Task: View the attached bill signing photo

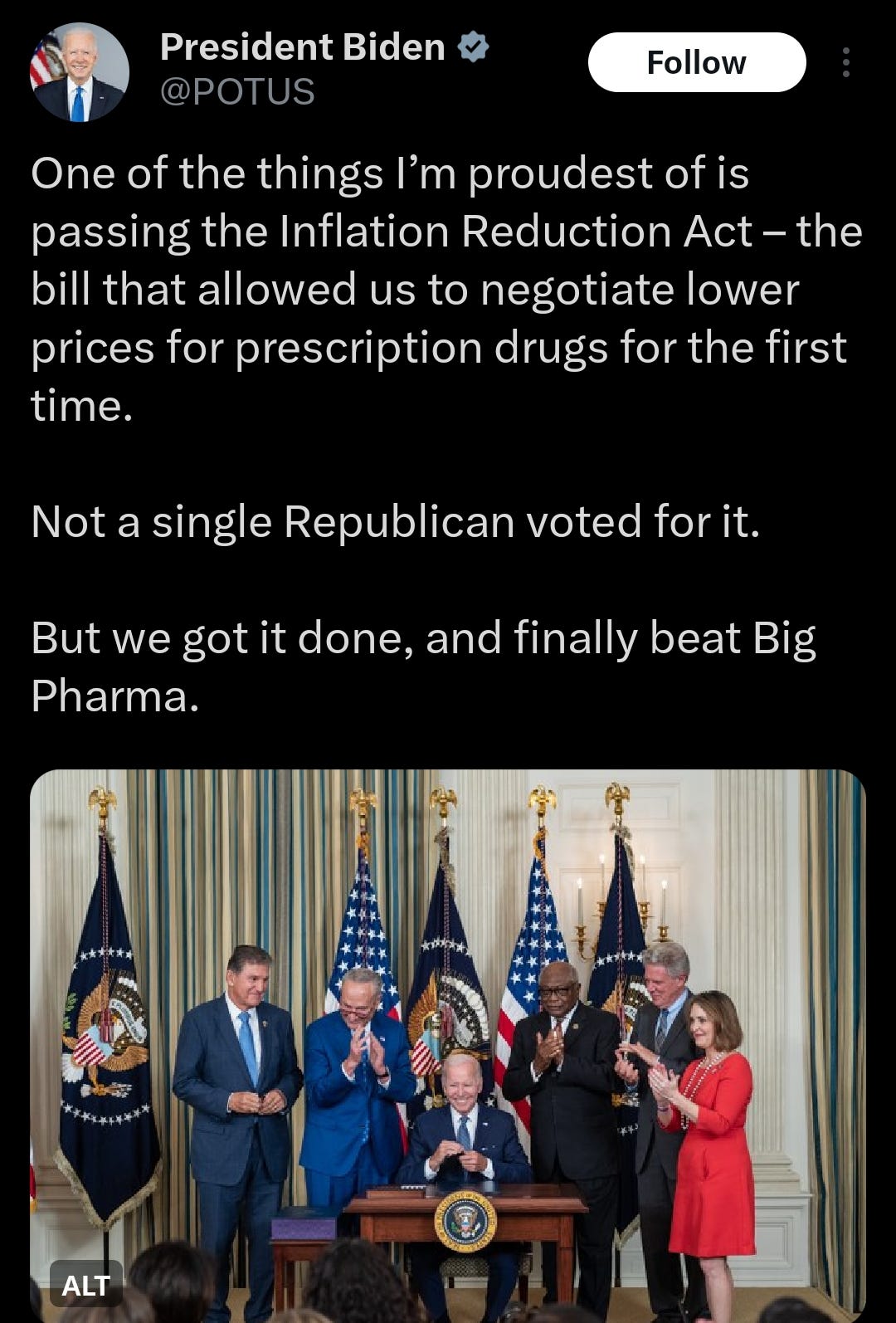Action: pos(448,1037)
